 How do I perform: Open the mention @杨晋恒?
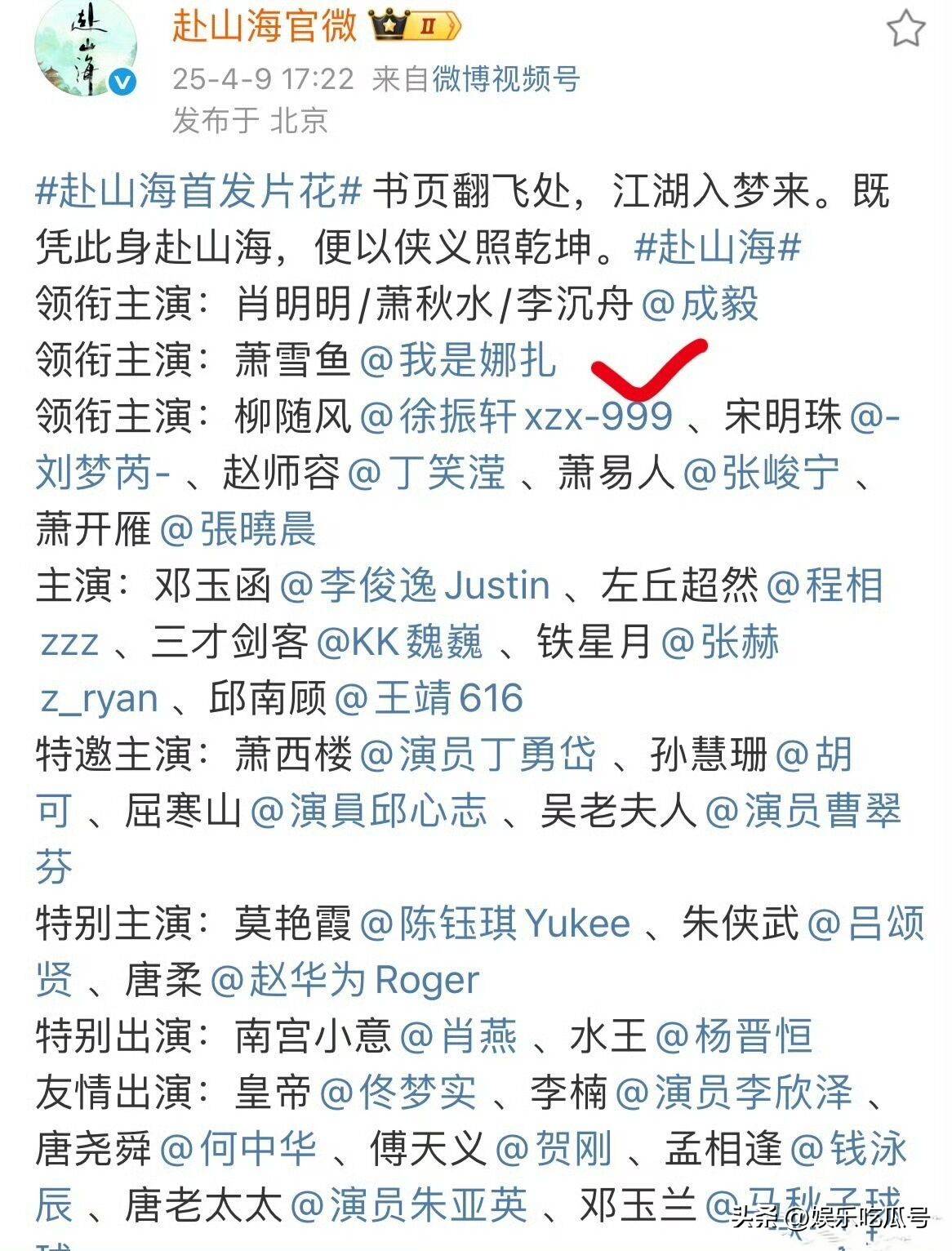point(733,1036)
